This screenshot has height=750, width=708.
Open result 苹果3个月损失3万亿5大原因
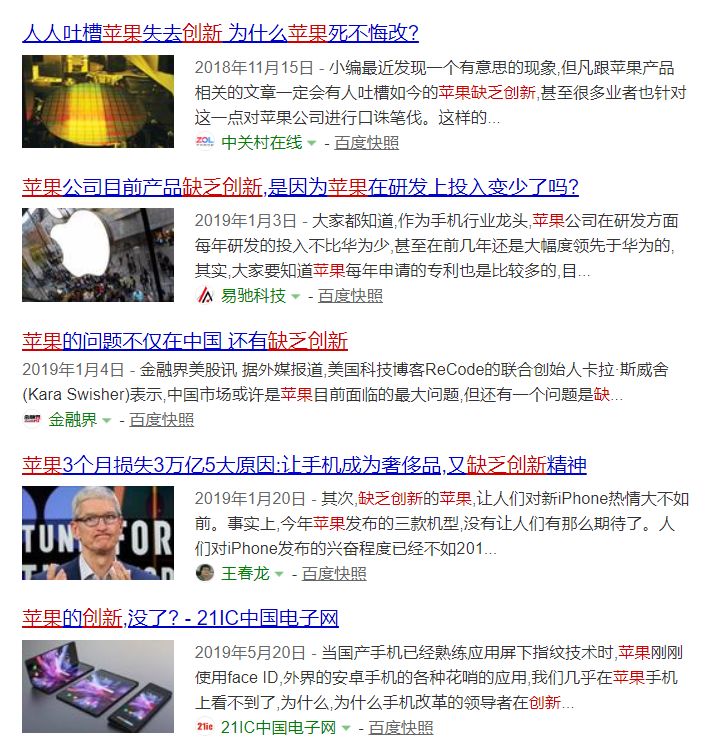[x=304, y=465]
